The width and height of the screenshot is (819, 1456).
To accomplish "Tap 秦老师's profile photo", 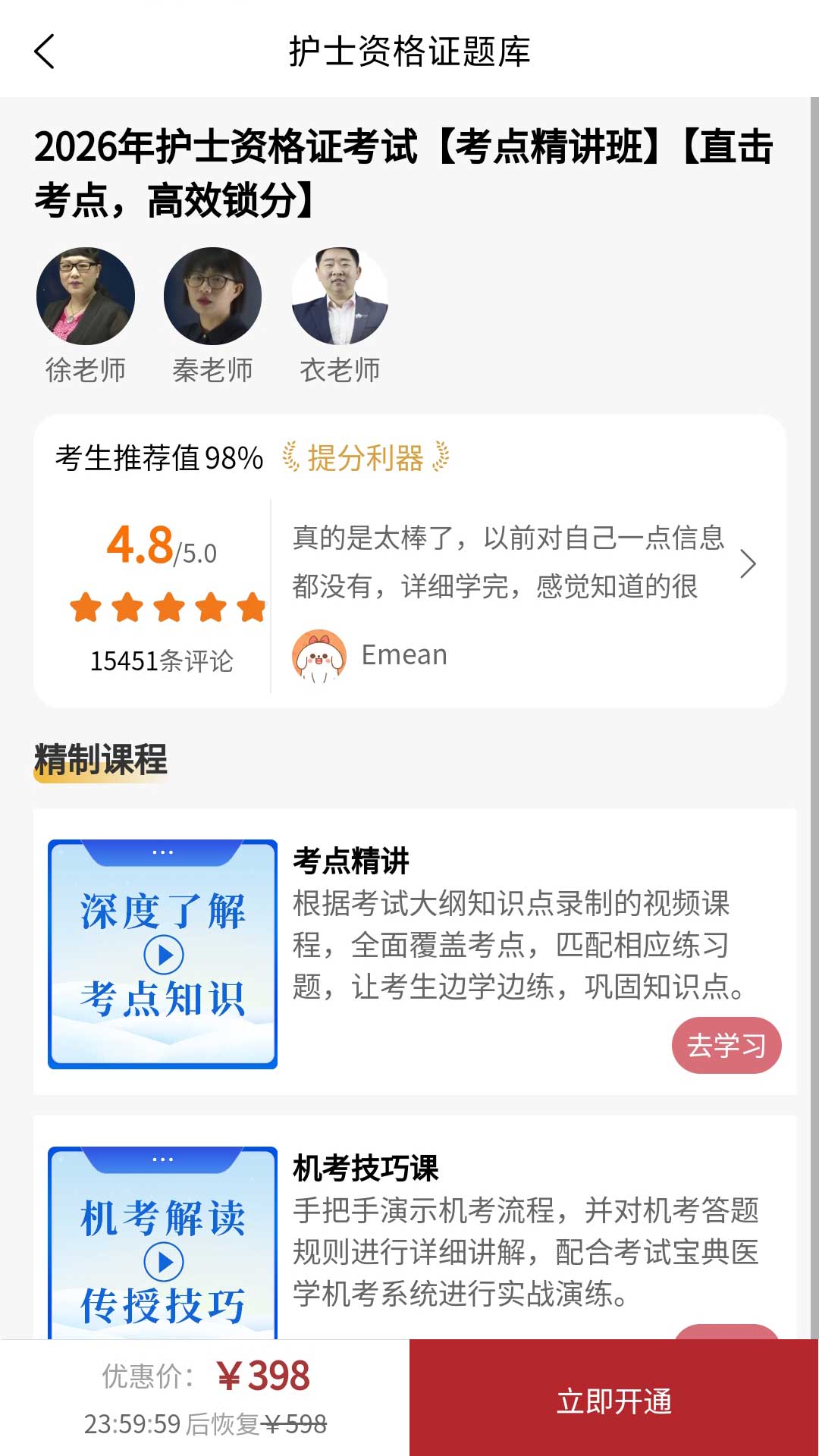I will pyautogui.click(x=212, y=296).
